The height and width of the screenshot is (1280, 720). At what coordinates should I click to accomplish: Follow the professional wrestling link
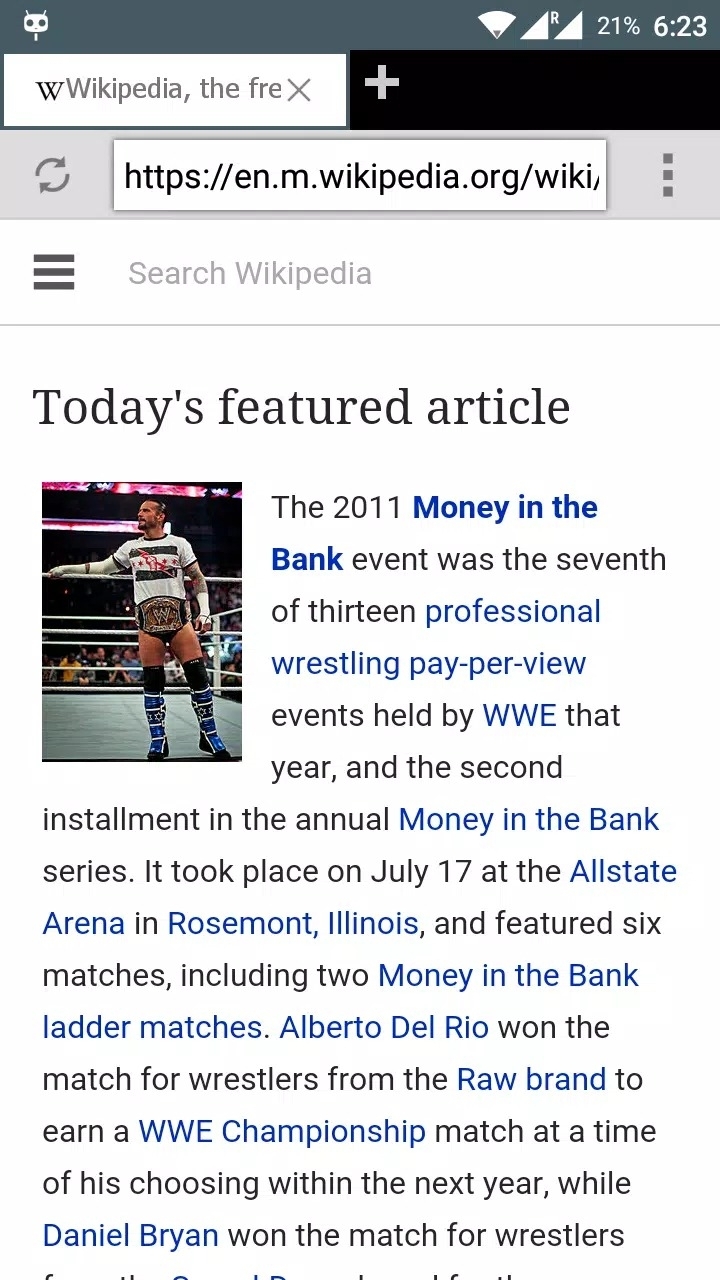click(513, 612)
